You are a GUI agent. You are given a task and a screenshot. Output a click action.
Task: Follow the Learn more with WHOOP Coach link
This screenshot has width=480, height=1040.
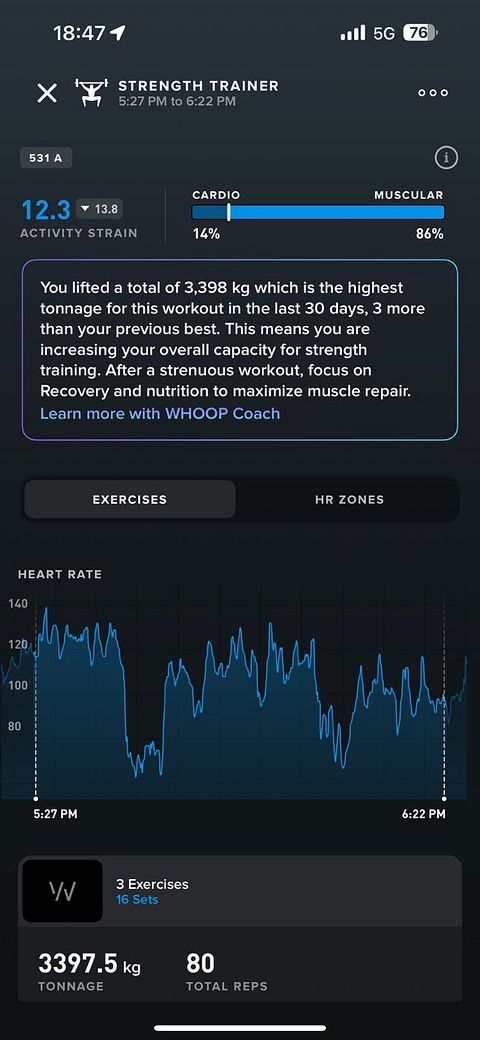pyautogui.click(x=160, y=414)
